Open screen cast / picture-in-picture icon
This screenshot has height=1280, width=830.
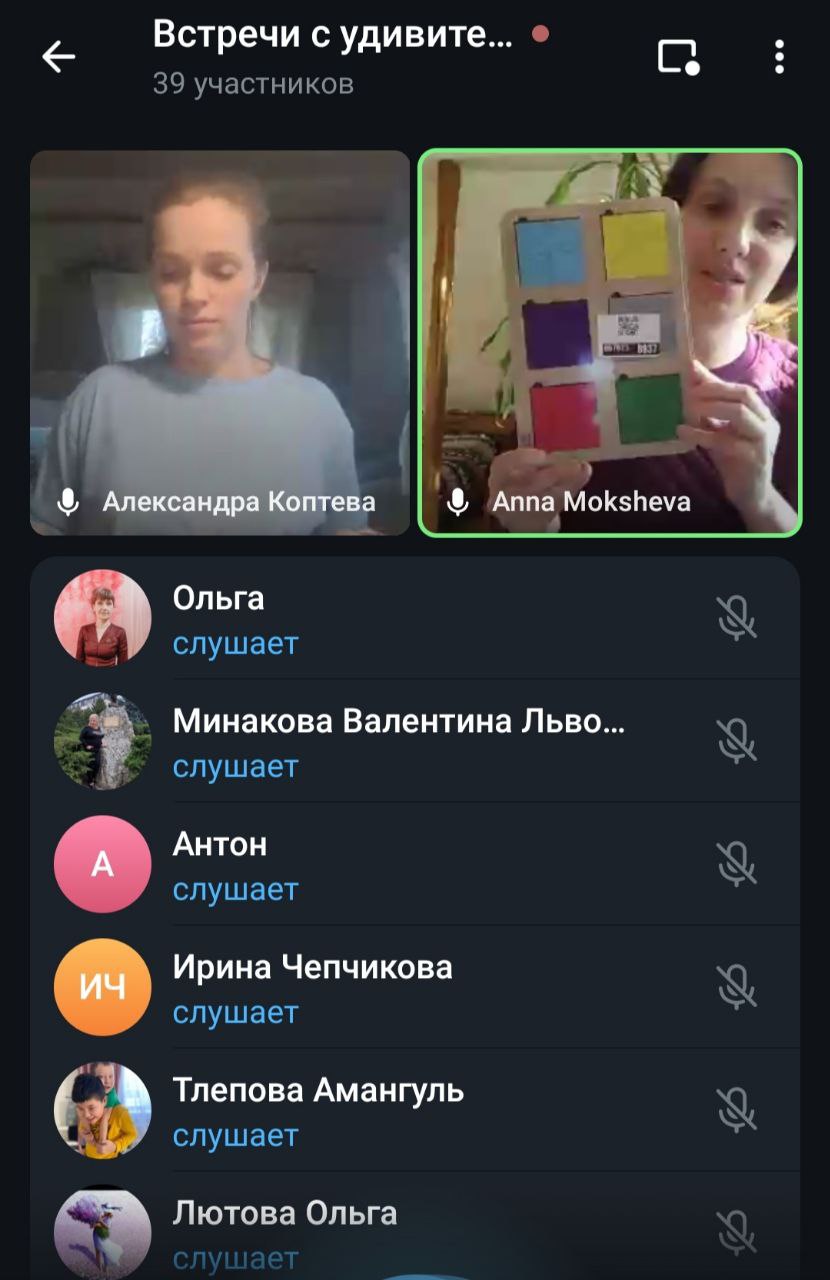pos(678,57)
